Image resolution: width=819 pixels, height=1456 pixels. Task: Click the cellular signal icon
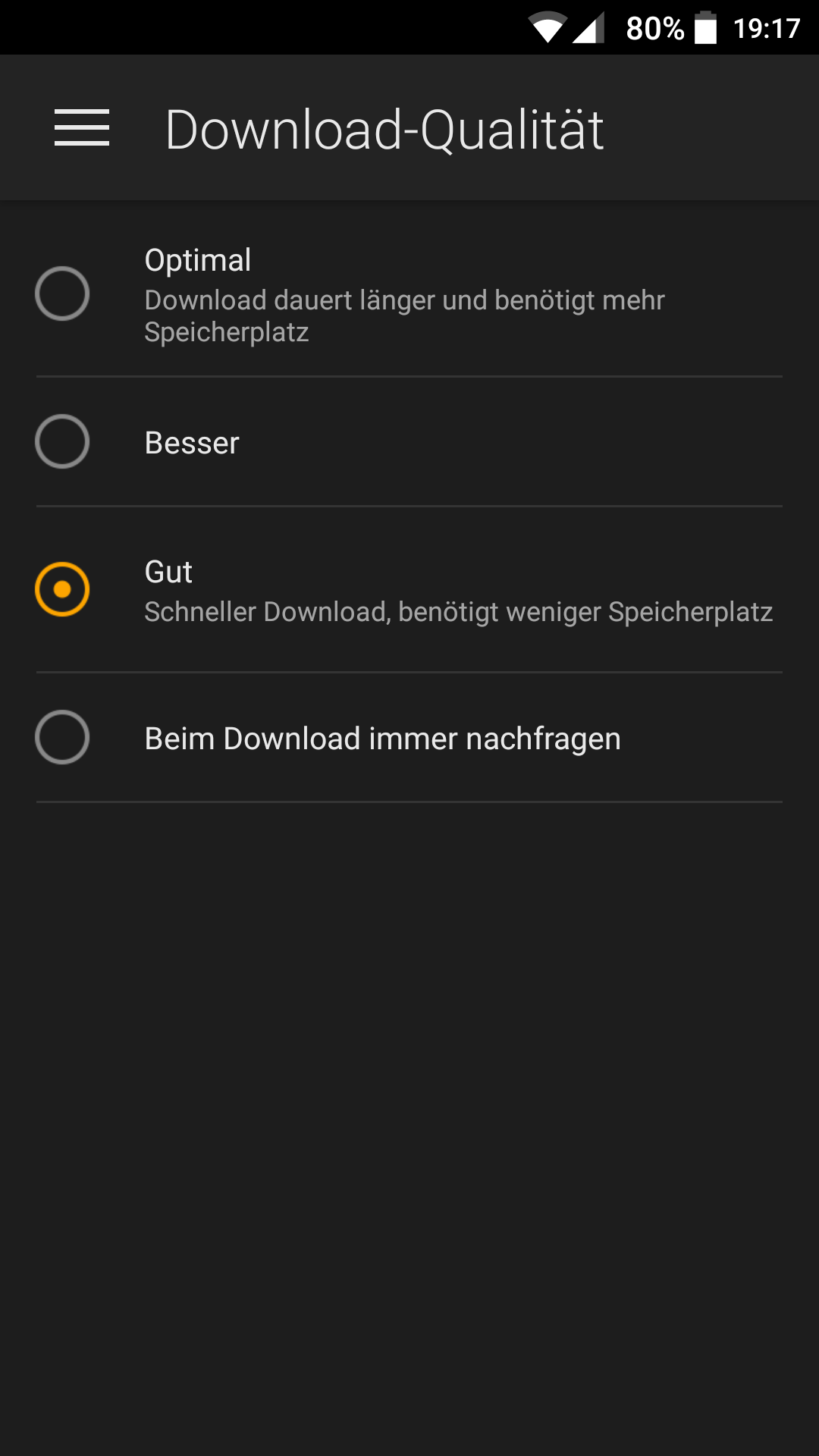590,29
